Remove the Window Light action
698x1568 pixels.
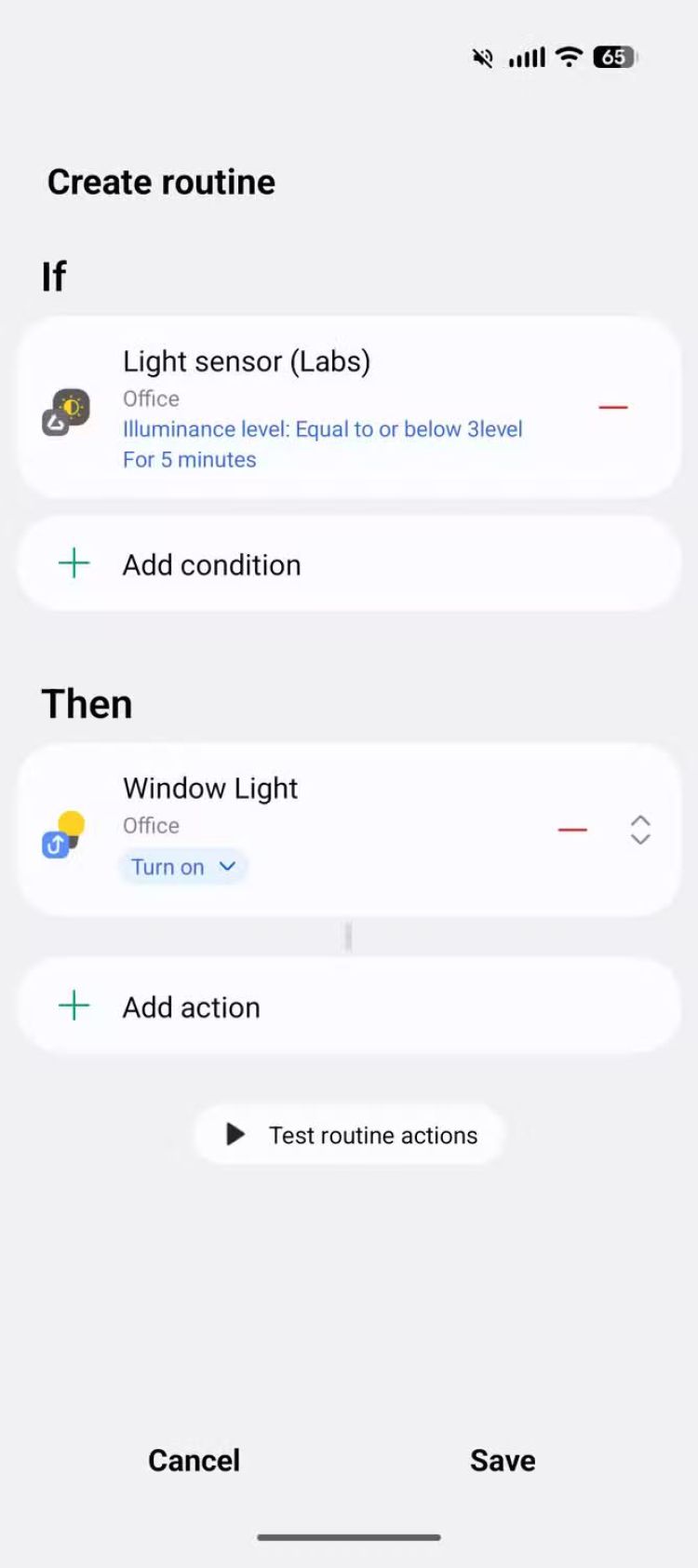571,829
